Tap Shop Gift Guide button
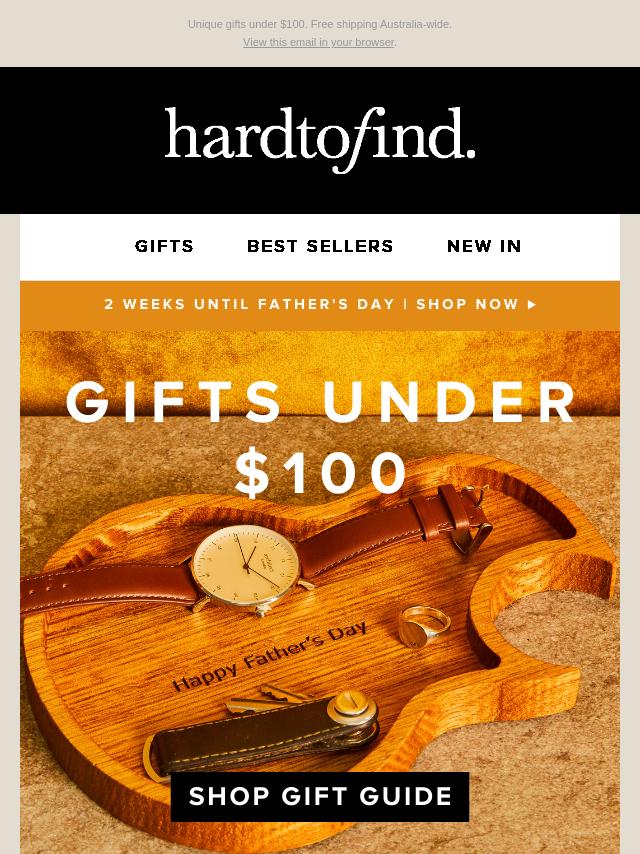Screen dimensions: 640x854 pyautogui.click(x=320, y=796)
